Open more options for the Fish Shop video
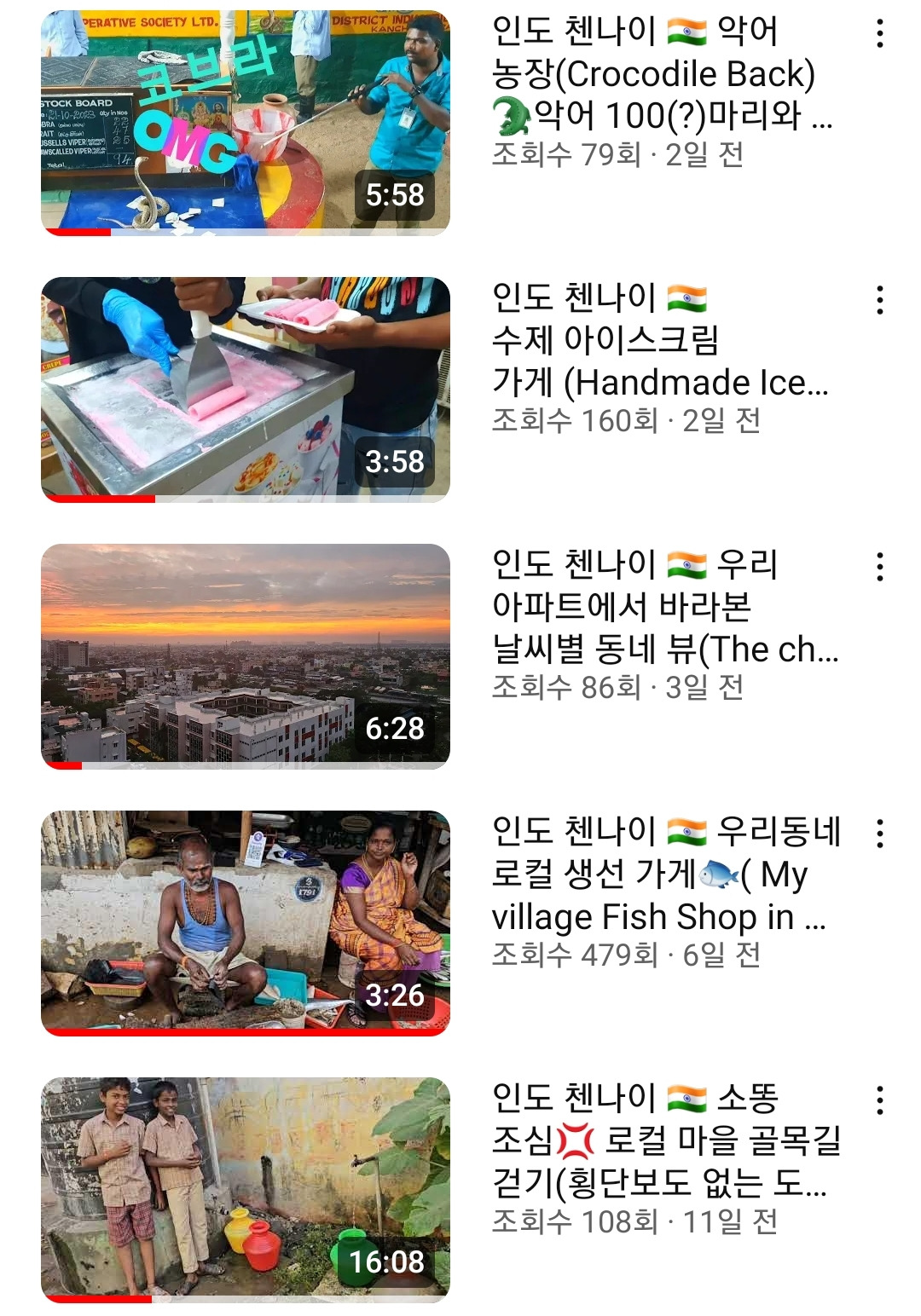This screenshot has height=1316, width=921. tap(879, 834)
